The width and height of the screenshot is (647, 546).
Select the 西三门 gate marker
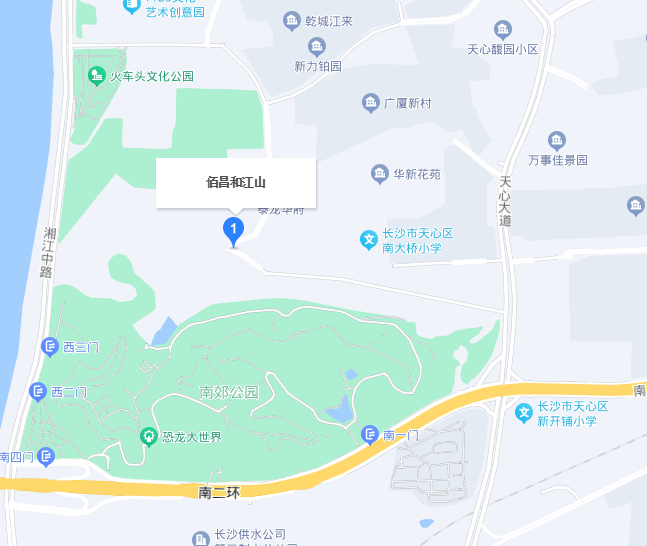point(50,347)
